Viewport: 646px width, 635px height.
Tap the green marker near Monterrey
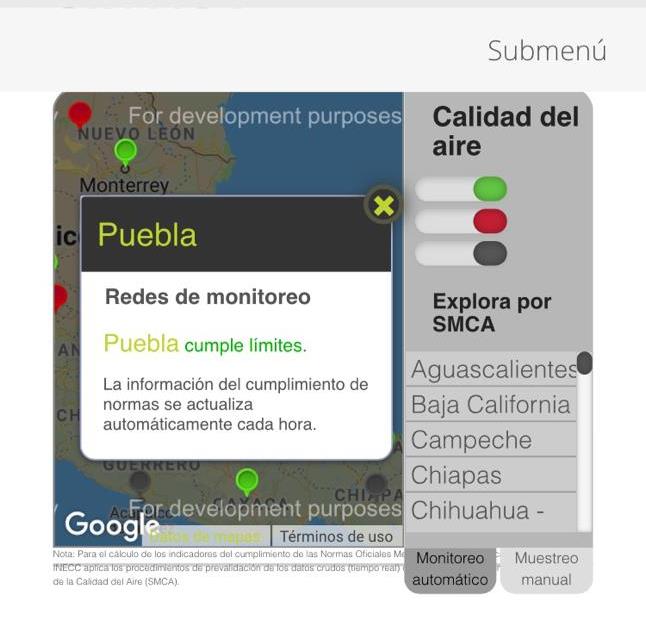[125, 151]
